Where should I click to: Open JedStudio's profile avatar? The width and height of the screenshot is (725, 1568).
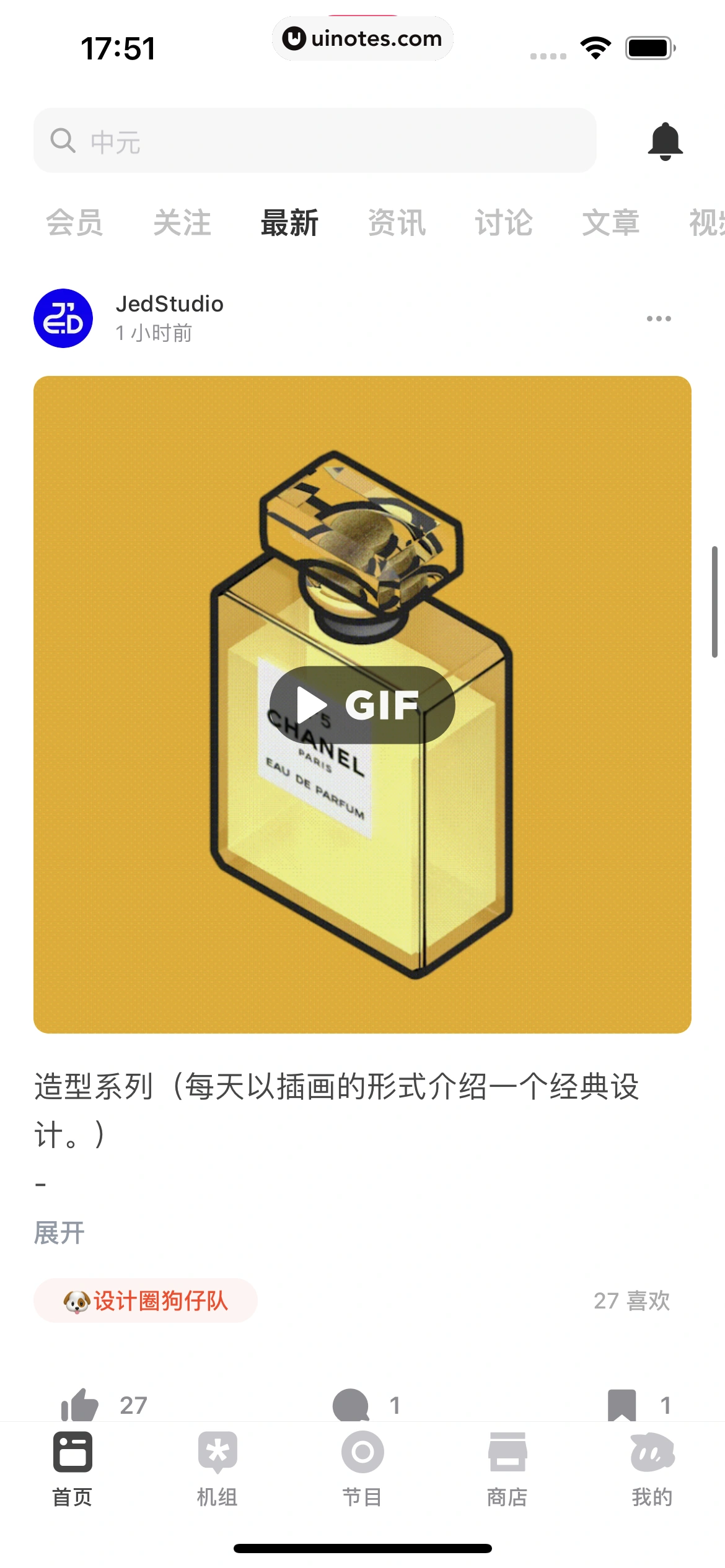(63, 318)
